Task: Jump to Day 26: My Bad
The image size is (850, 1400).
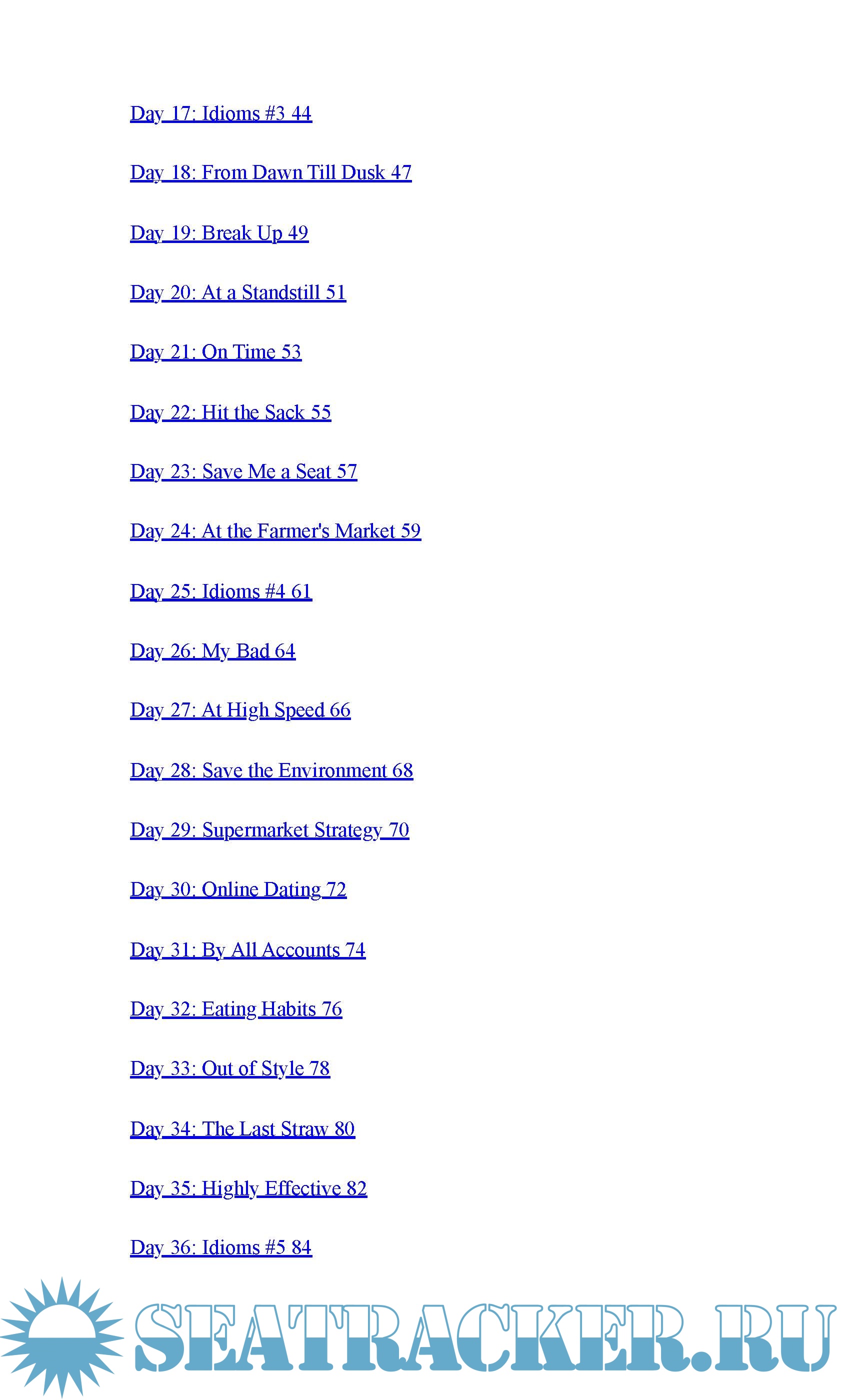Action: (212, 651)
